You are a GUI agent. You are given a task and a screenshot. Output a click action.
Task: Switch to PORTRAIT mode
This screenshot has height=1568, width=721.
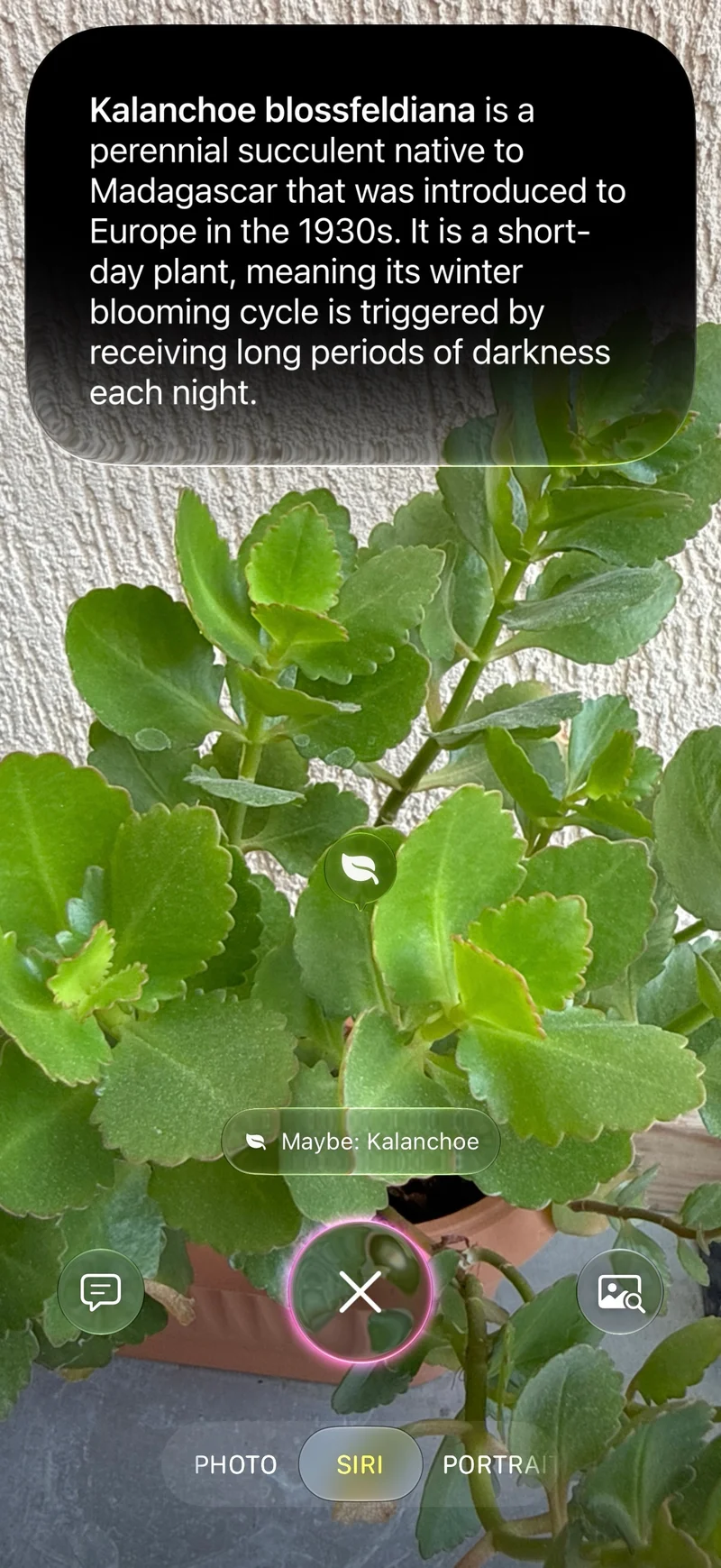coord(498,1464)
